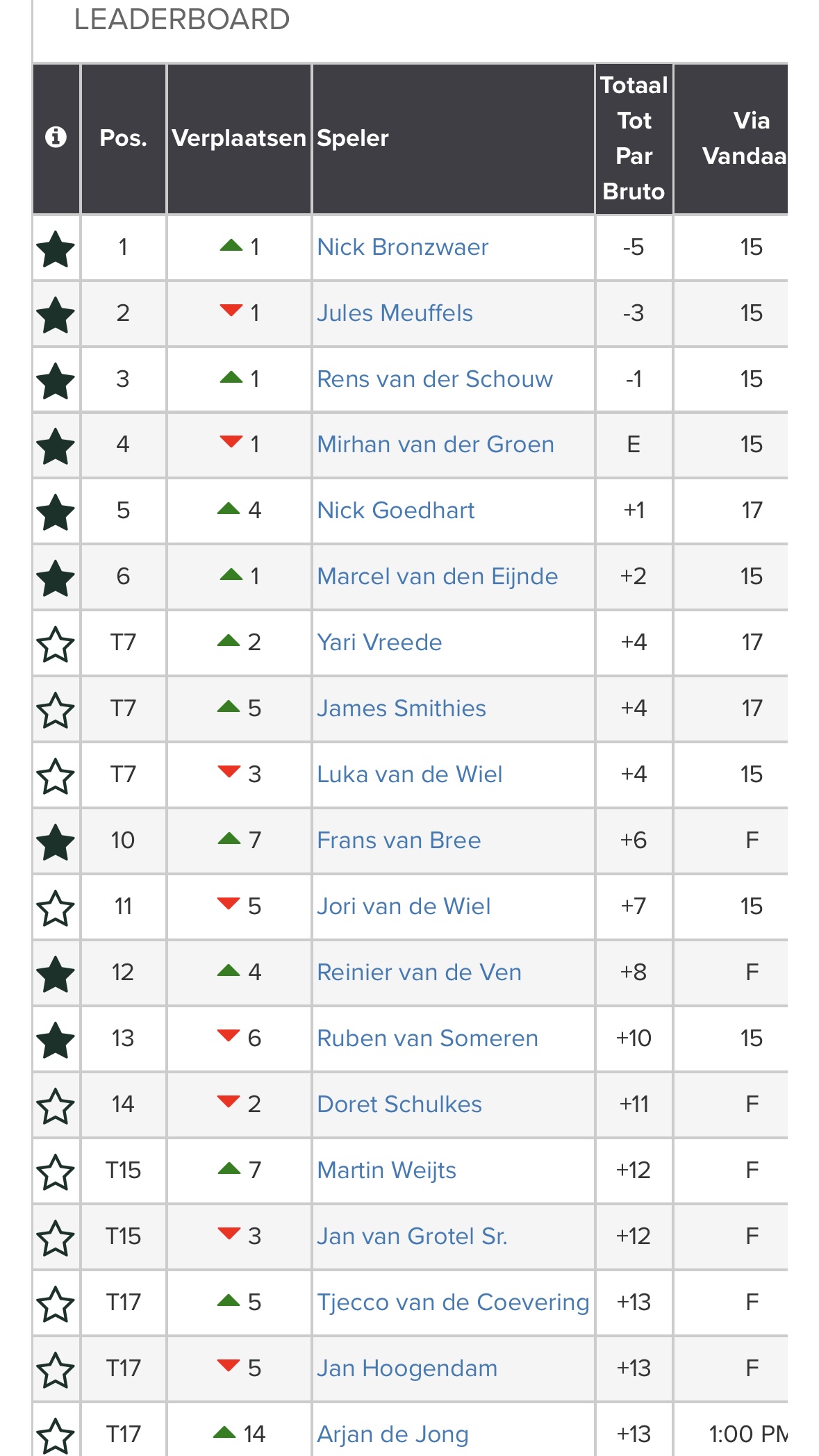
Task: Select Tjecco van de Coevering link
Action: tap(453, 1302)
